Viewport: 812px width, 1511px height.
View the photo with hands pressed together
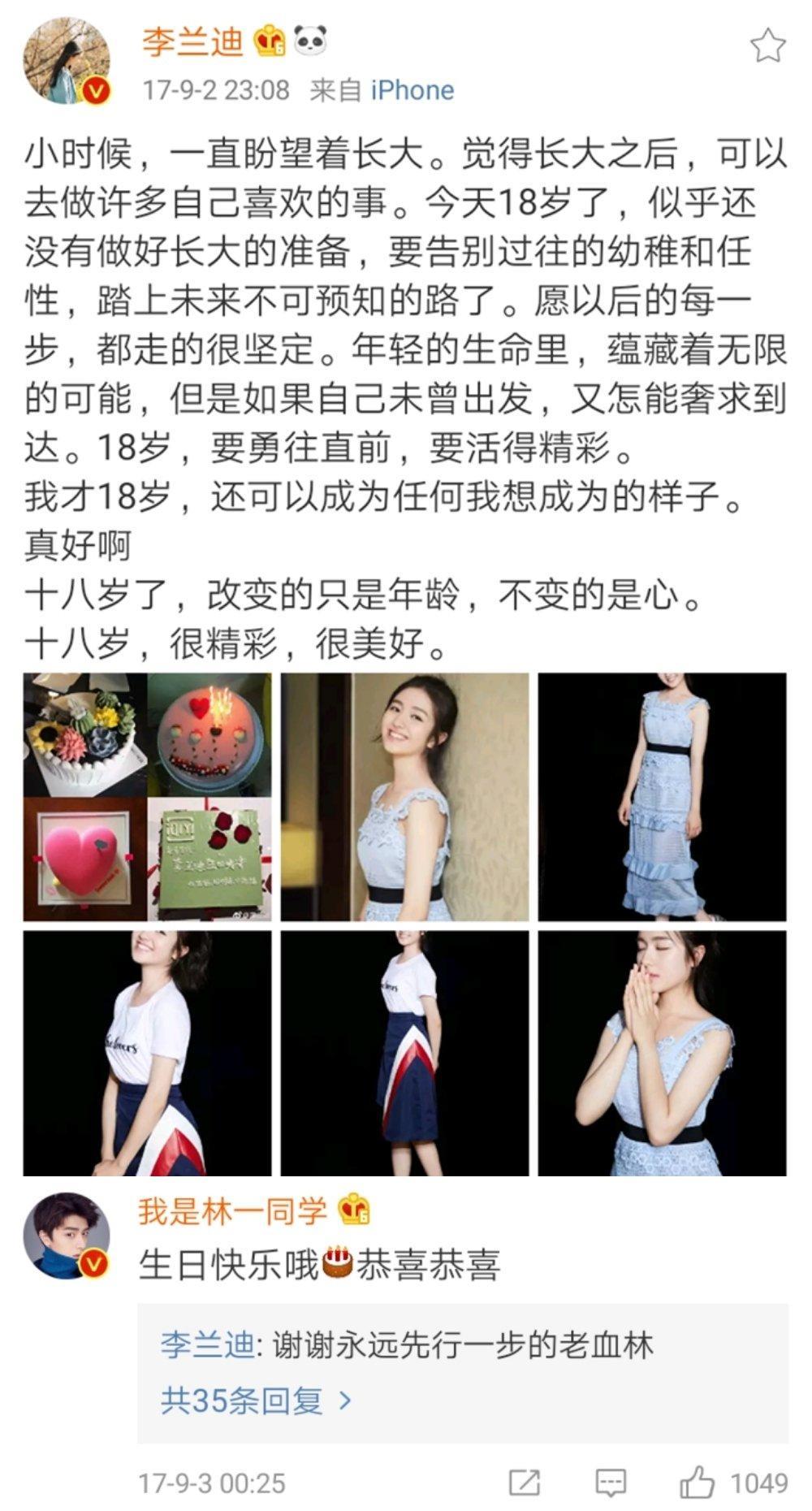(662, 1053)
